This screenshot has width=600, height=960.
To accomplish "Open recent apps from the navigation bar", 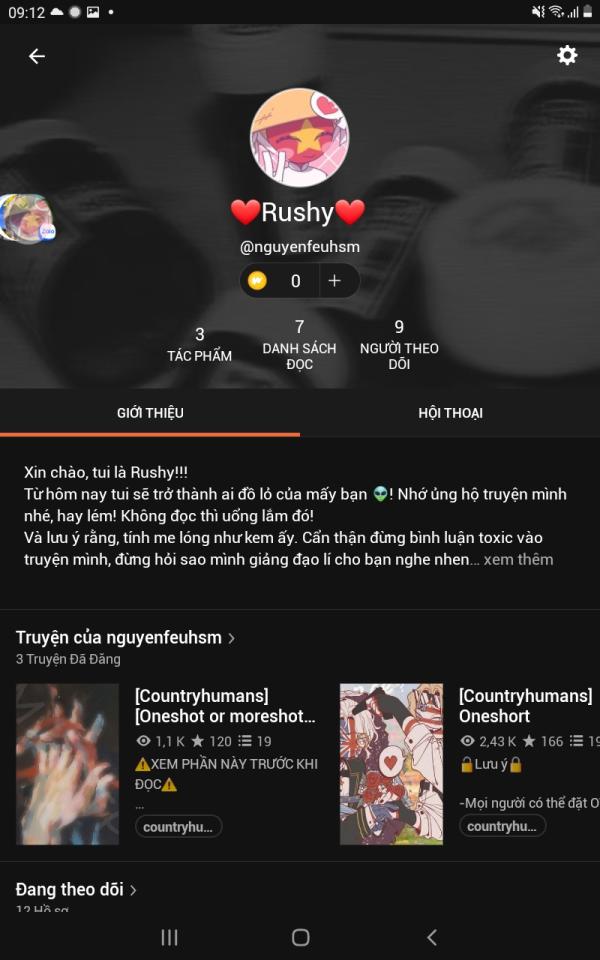I will (x=169, y=937).
